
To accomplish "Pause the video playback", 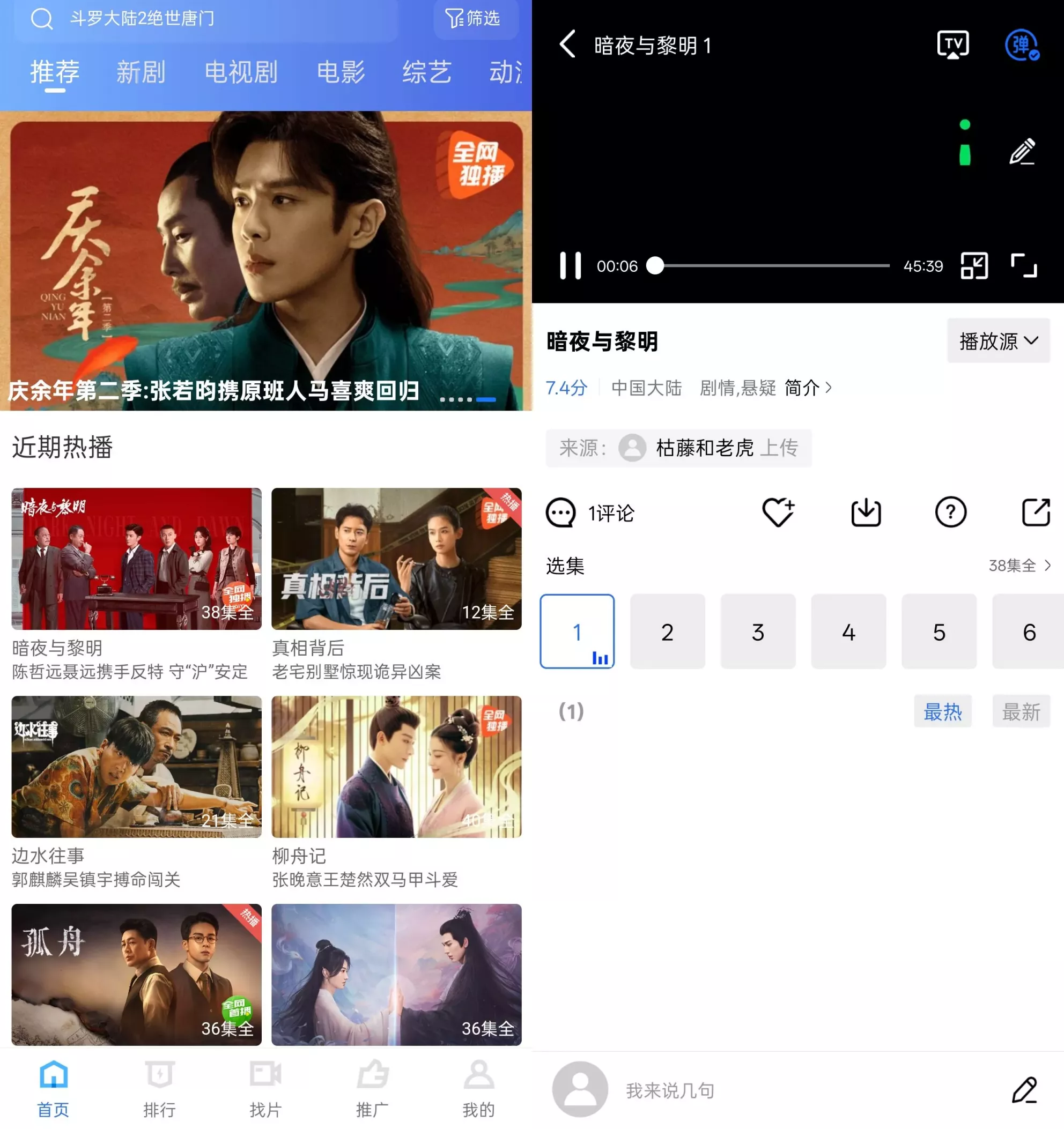I will [x=570, y=266].
